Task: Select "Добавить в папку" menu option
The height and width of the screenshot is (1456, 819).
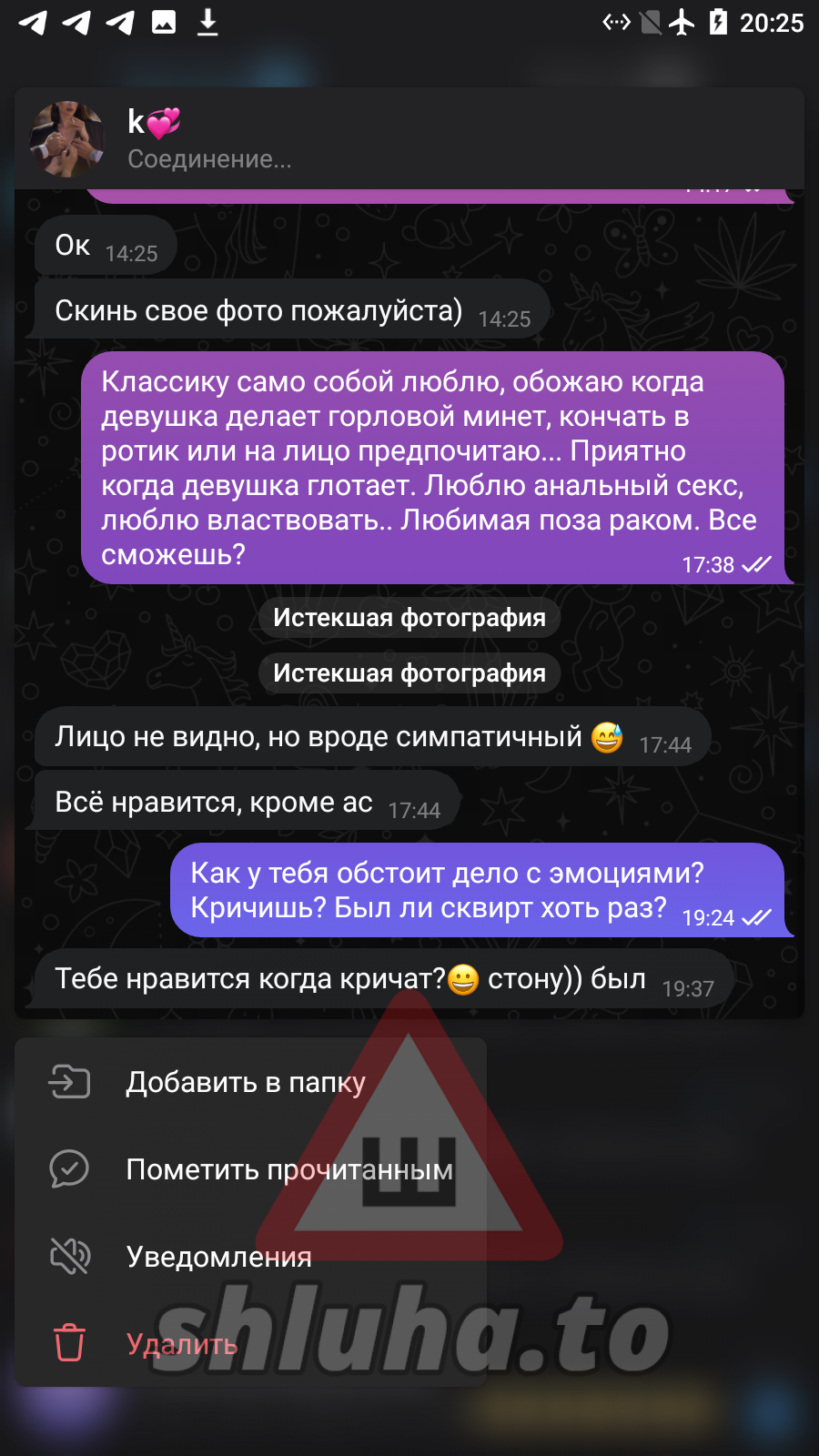Action: click(246, 1082)
